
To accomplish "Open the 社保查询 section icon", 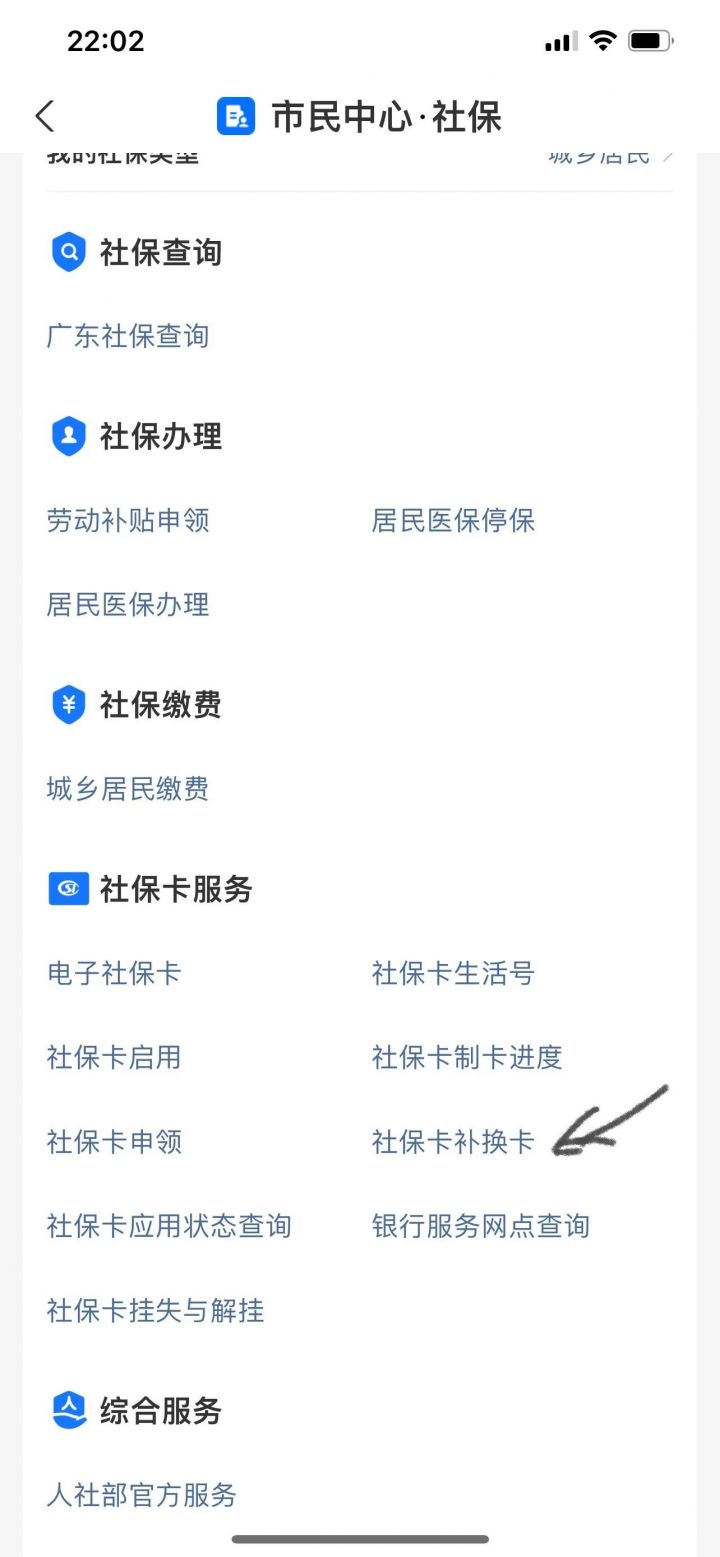I will (x=66, y=252).
